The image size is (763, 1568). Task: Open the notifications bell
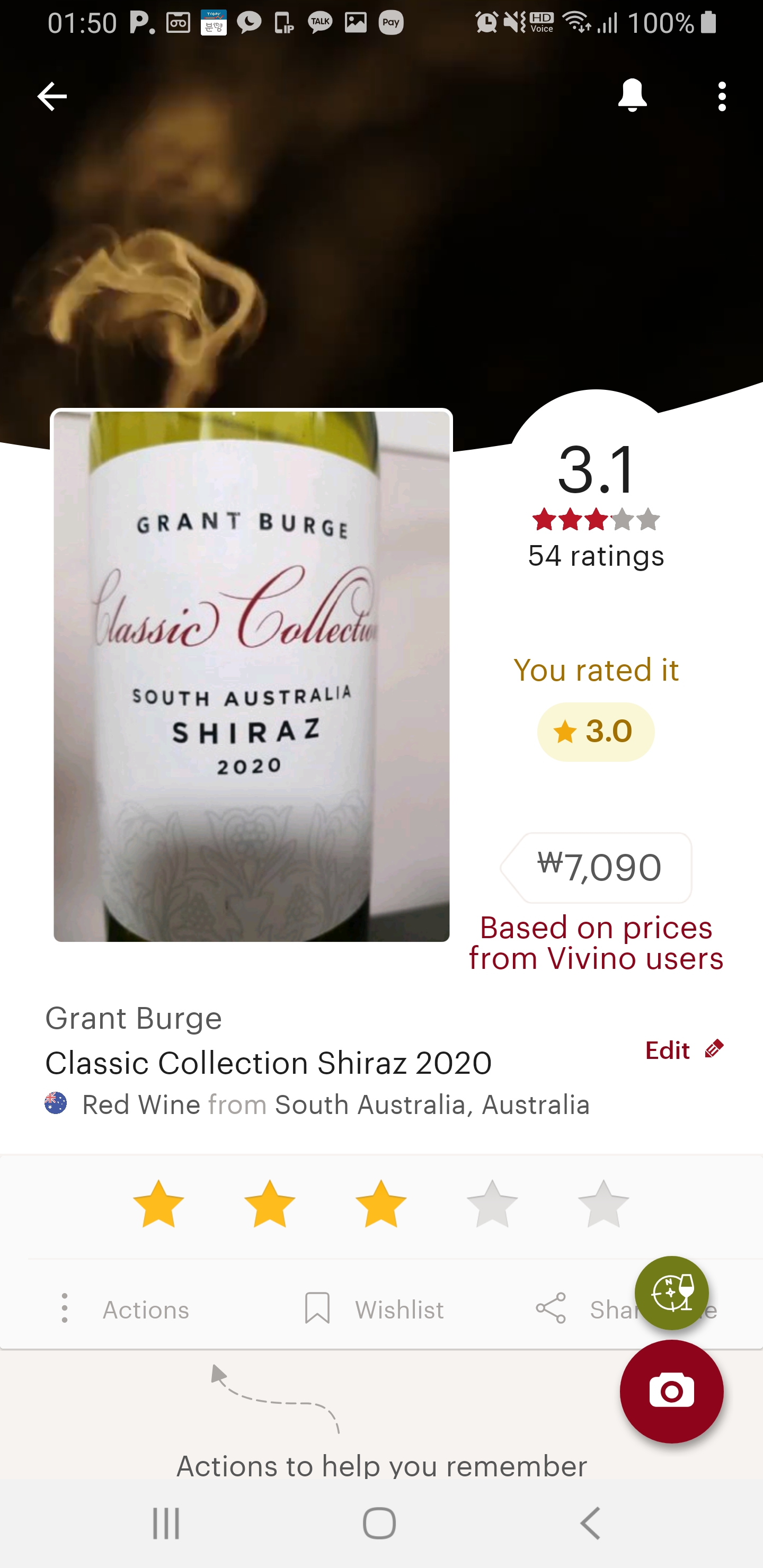[x=632, y=95]
